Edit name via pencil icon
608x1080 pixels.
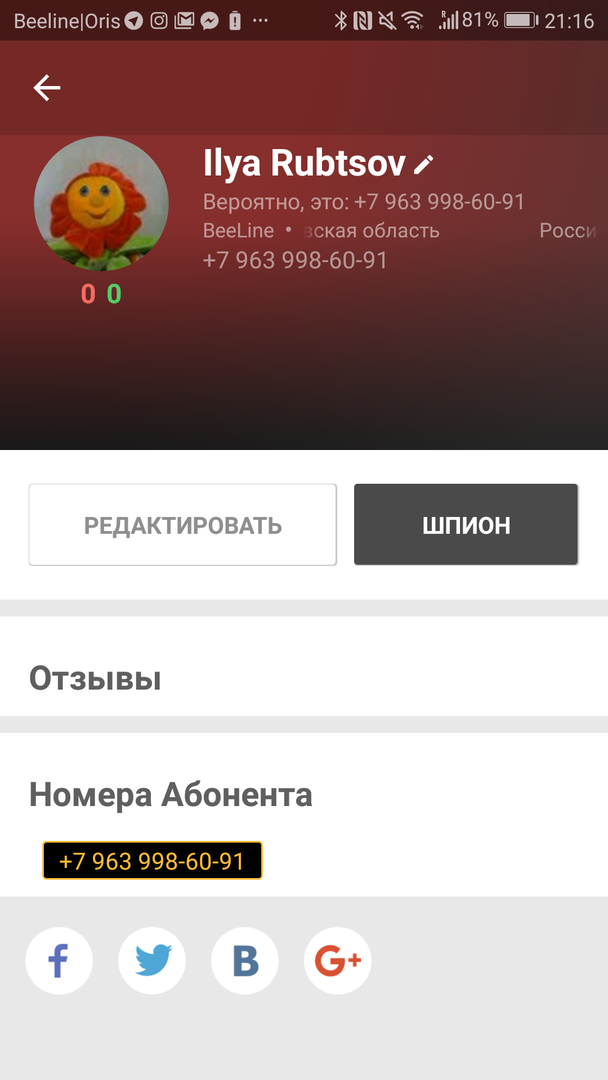pyautogui.click(x=424, y=164)
